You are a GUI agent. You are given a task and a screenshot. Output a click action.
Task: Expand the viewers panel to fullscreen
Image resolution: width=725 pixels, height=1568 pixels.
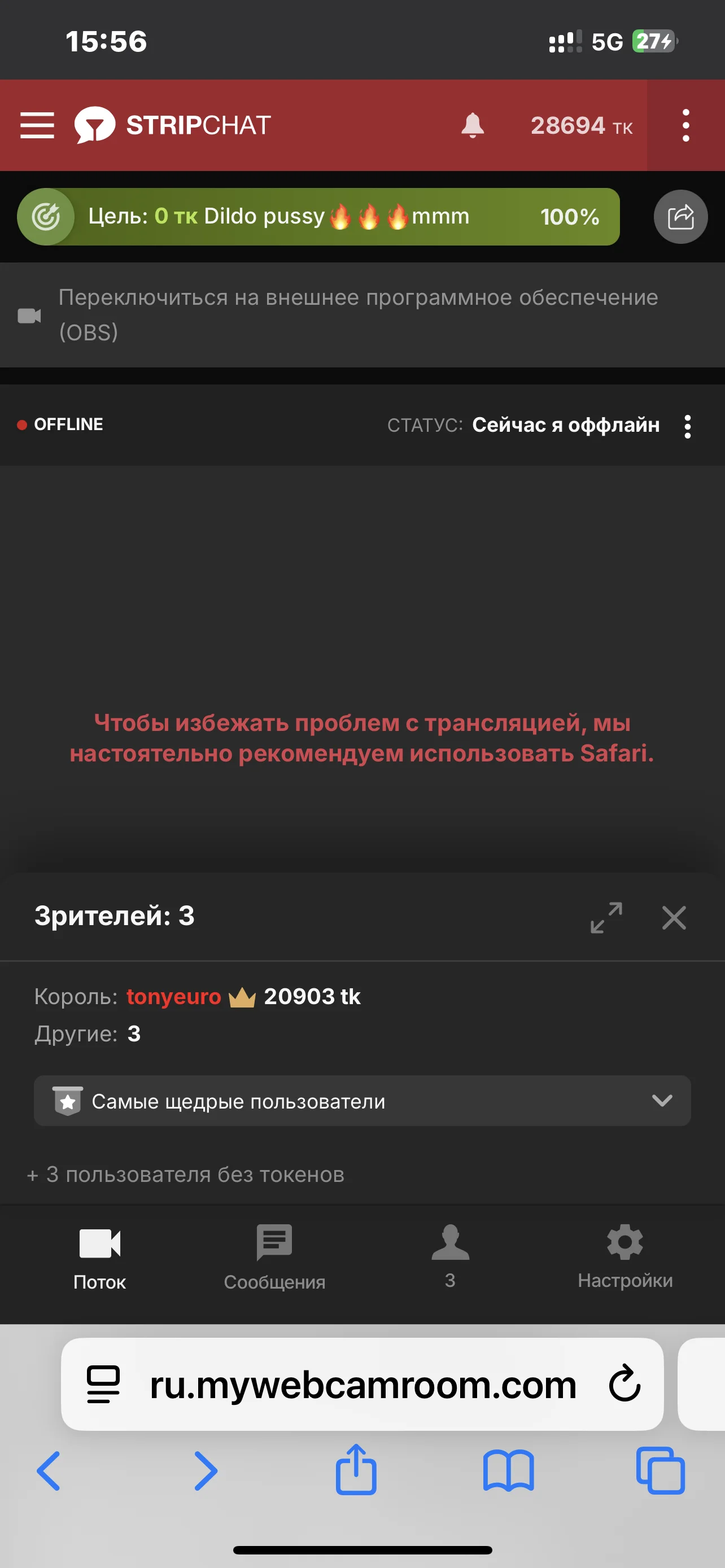(606, 917)
